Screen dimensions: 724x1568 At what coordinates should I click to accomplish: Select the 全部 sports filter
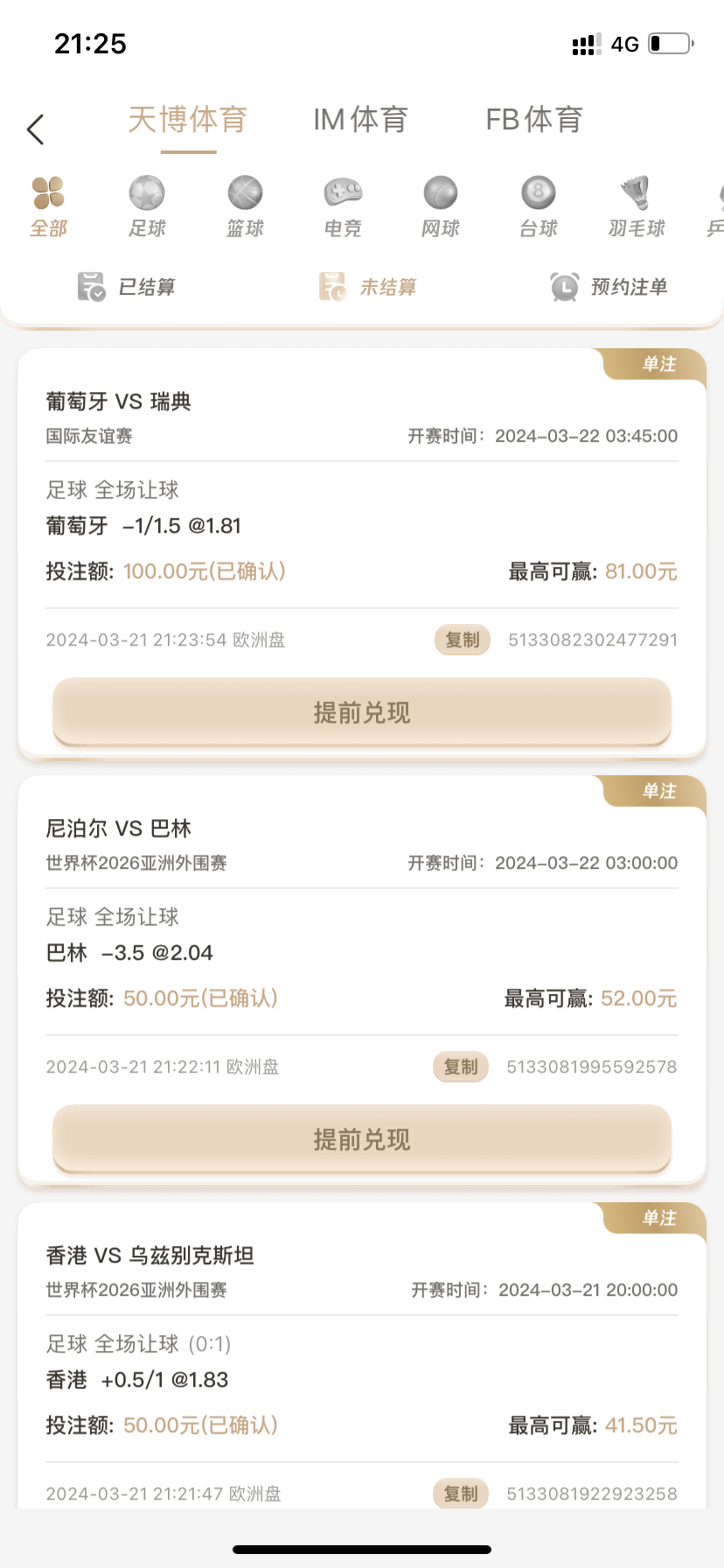(x=49, y=207)
